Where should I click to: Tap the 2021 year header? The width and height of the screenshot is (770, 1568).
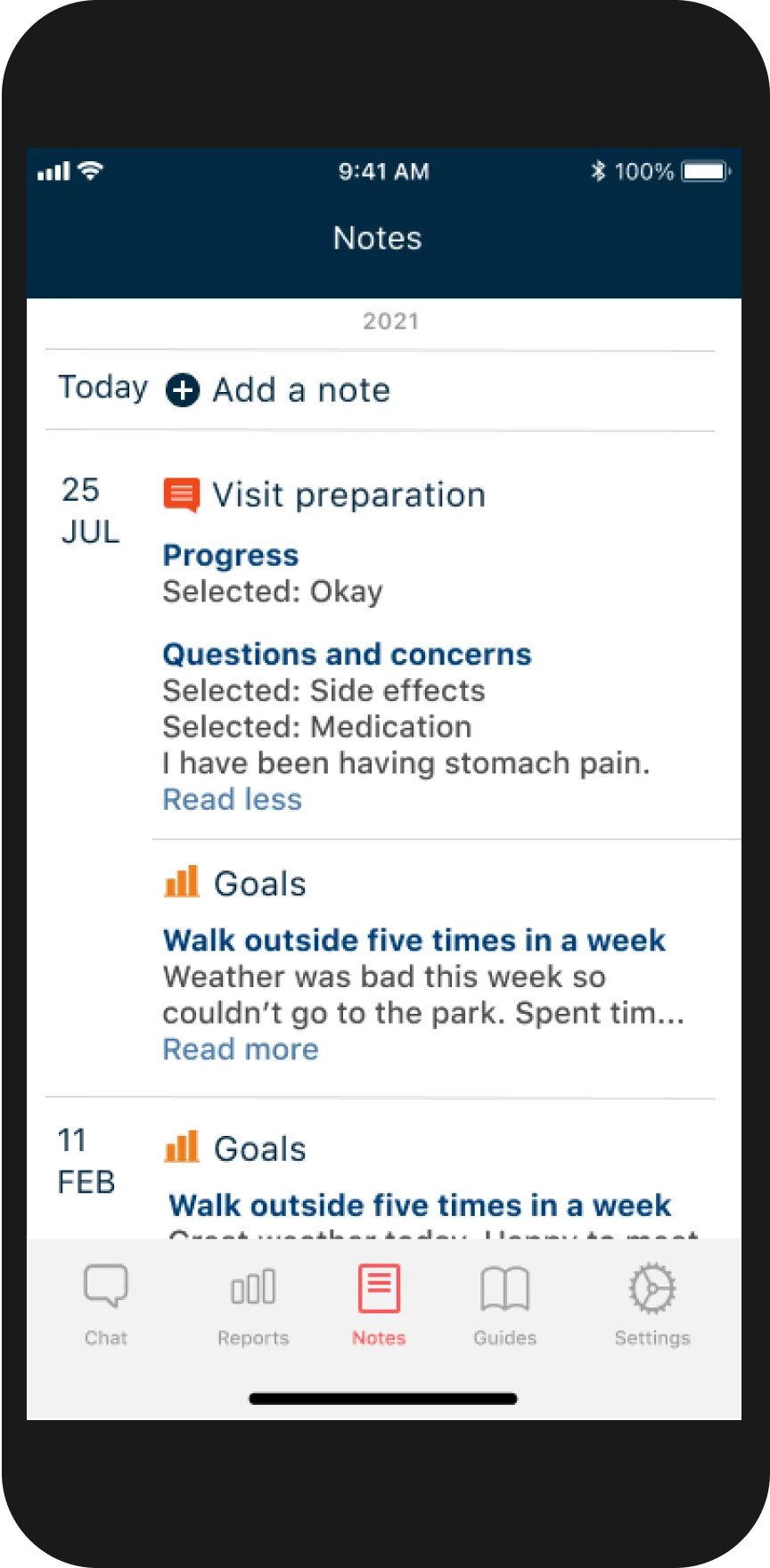pyautogui.click(x=389, y=322)
